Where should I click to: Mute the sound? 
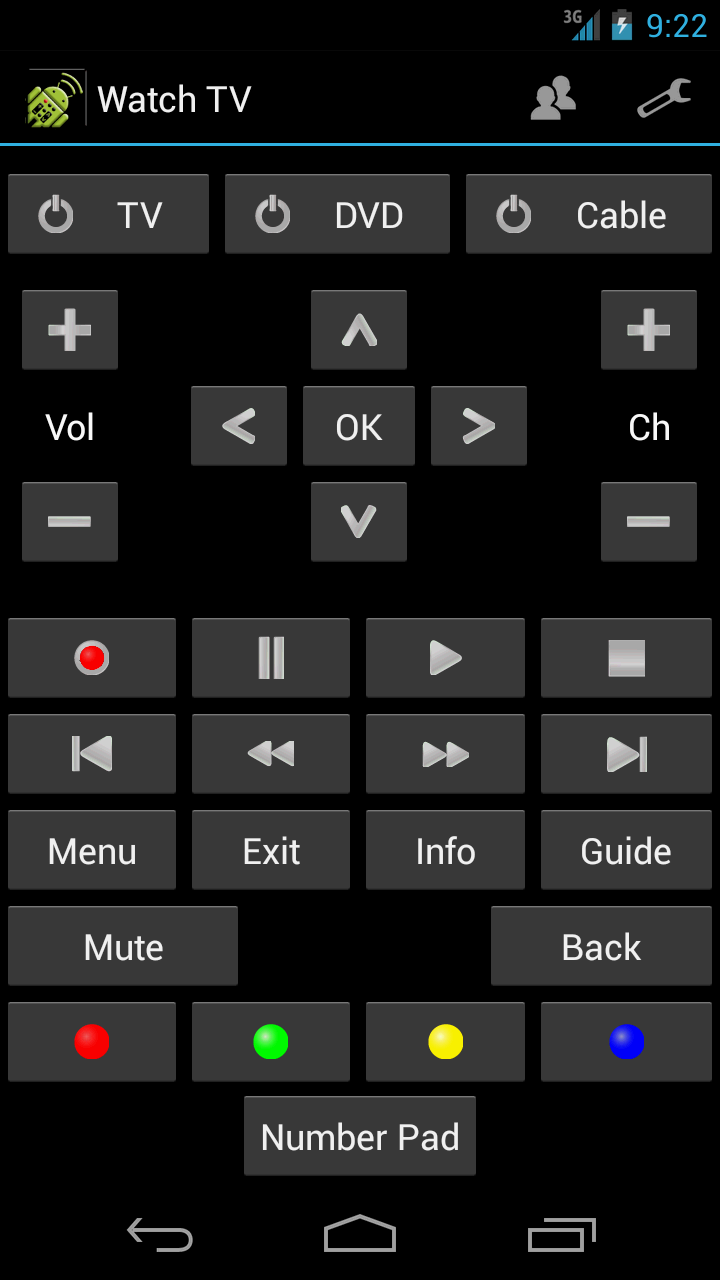coord(123,947)
